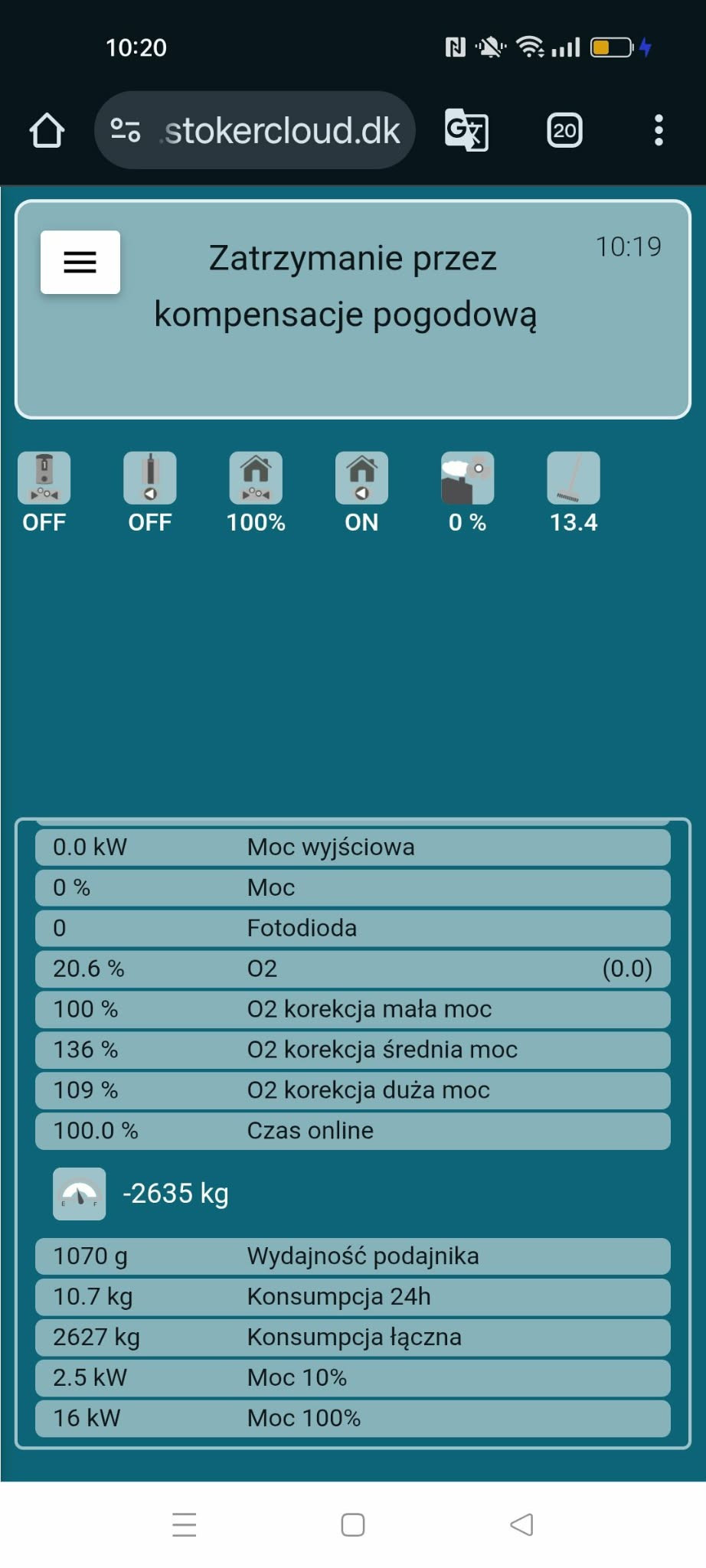Tap the hopper gauge icon beside -2635 kg
This screenshot has height=1568, width=706.
(80, 1194)
